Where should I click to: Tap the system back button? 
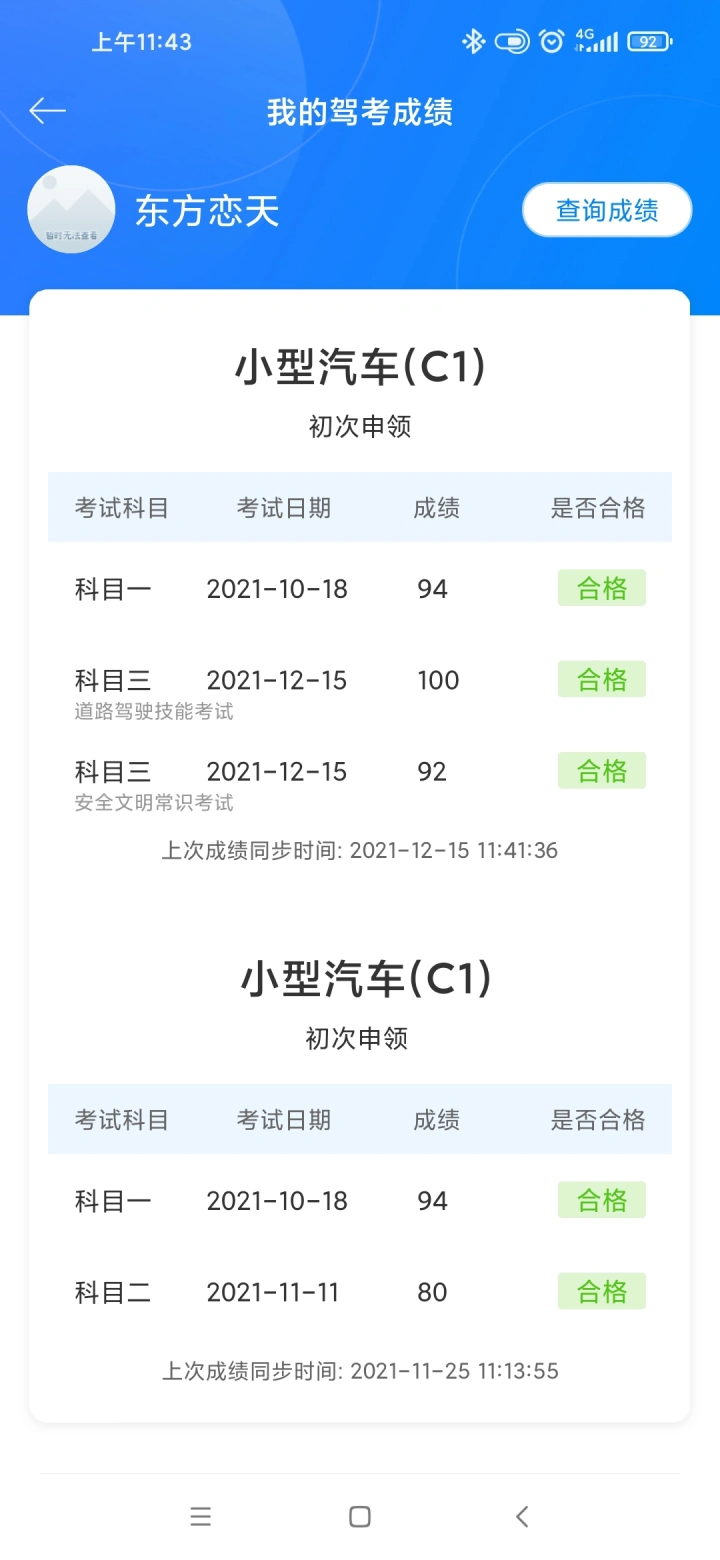tap(521, 1516)
